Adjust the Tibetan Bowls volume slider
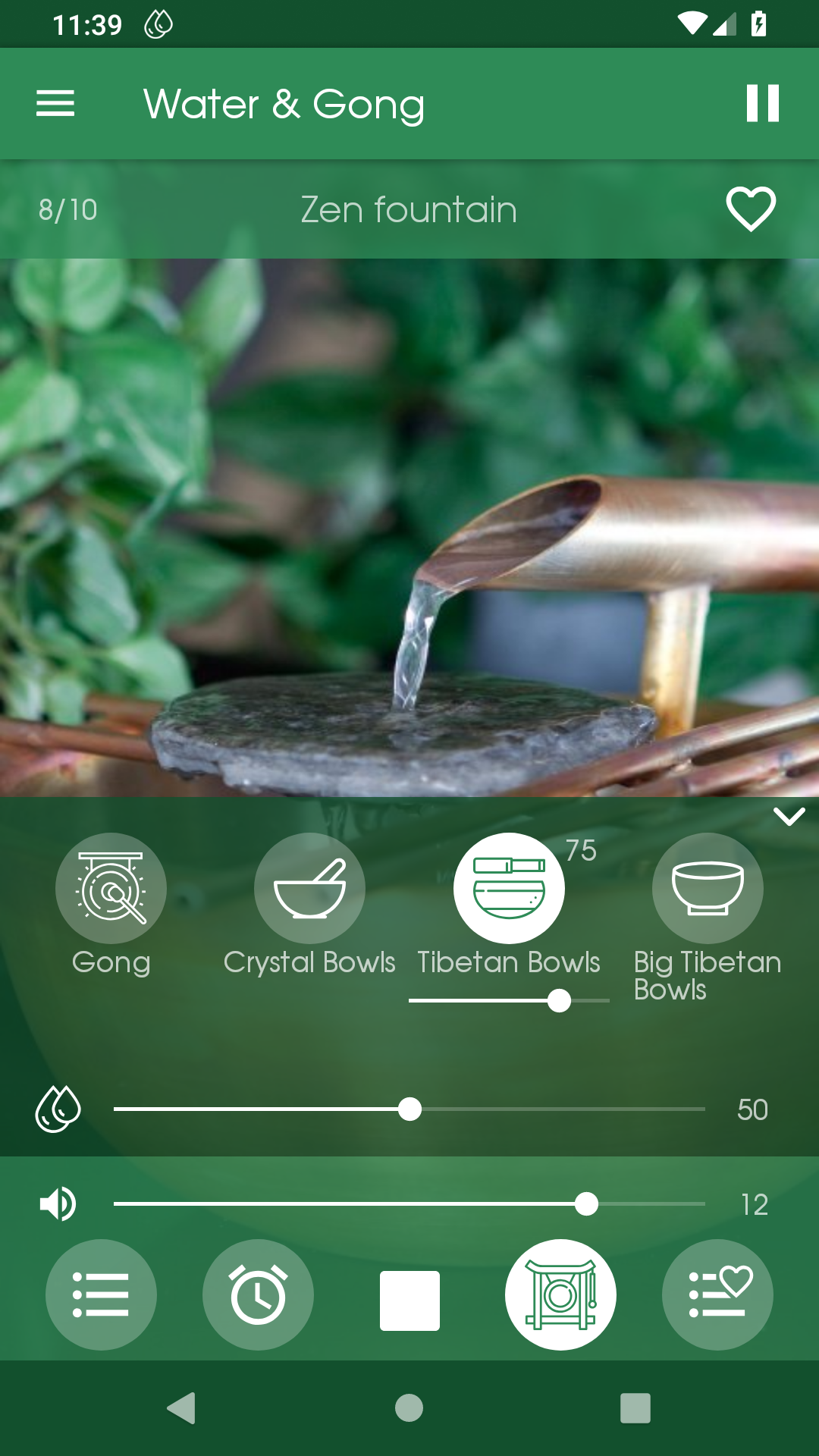Image resolution: width=819 pixels, height=1456 pixels. pos(559,1000)
